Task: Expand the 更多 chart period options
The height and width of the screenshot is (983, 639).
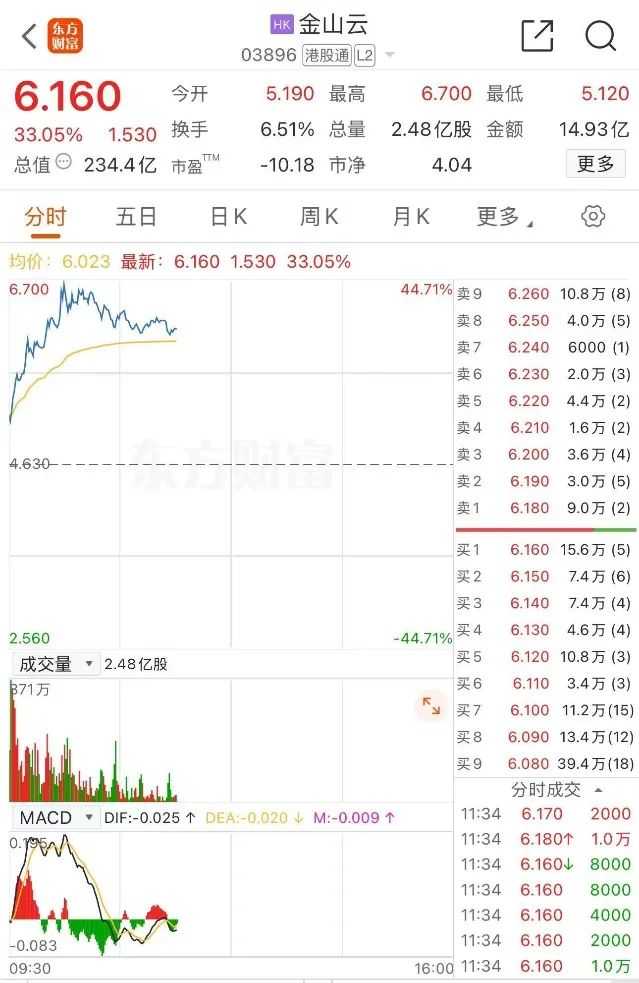Action: pos(503,216)
